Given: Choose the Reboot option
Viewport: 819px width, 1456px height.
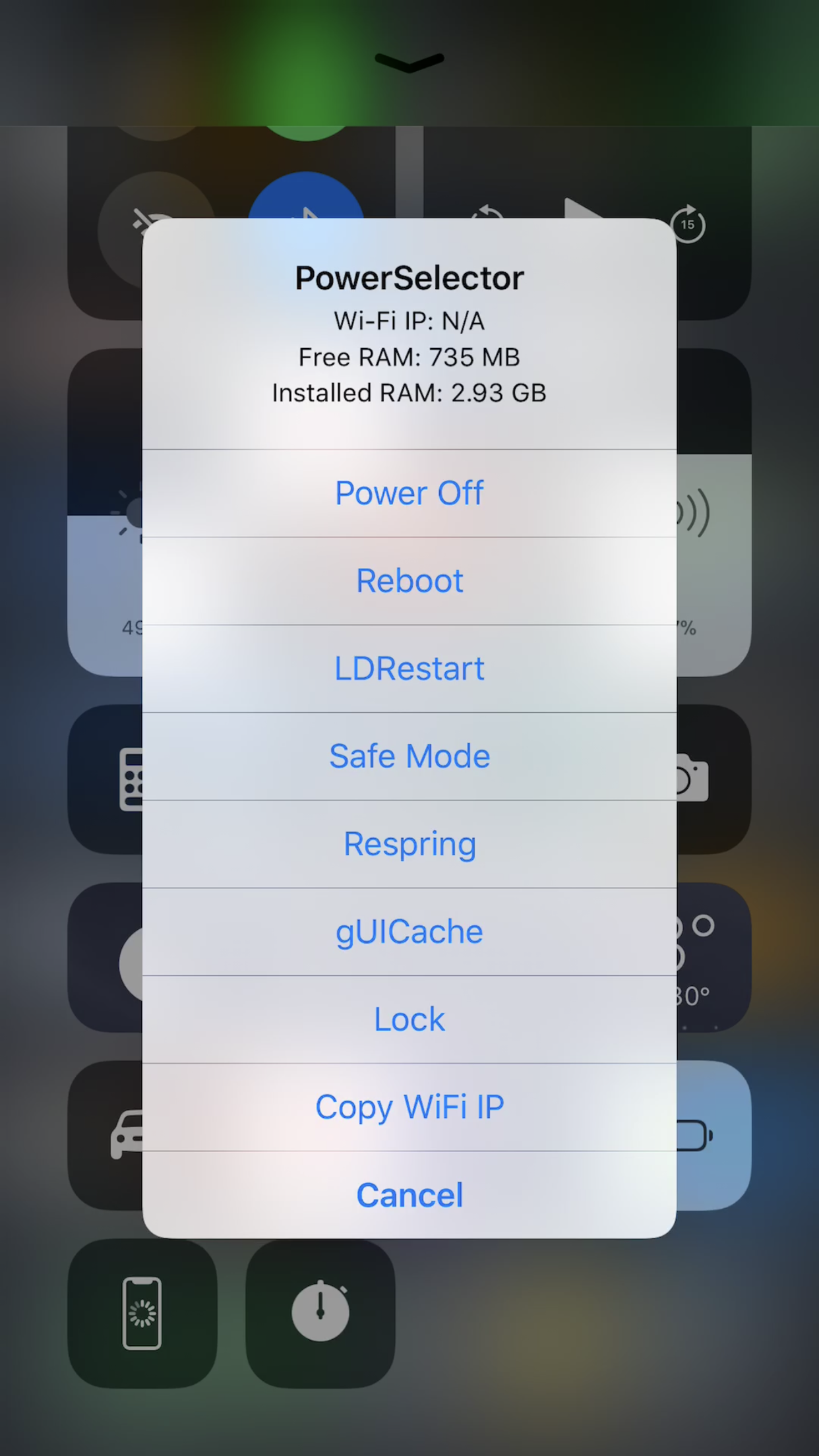Looking at the screenshot, I should 409,581.
